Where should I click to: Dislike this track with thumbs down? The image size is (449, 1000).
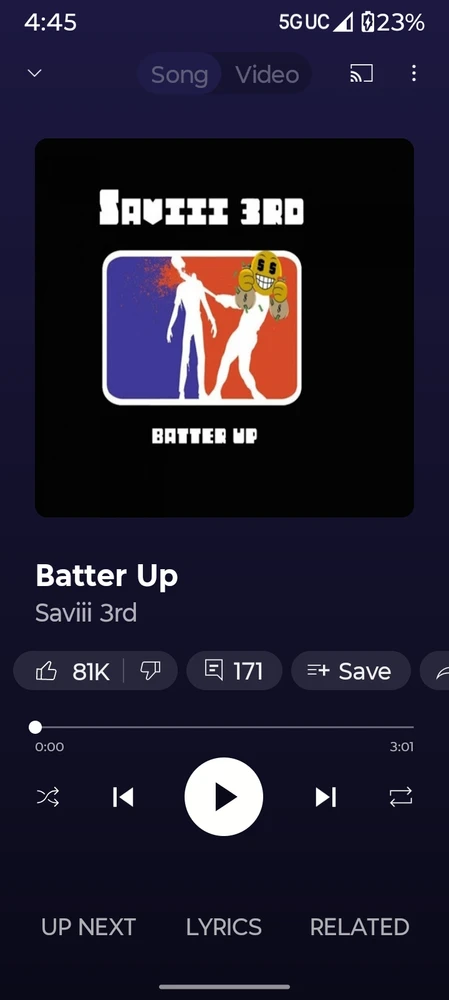coord(151,671)
